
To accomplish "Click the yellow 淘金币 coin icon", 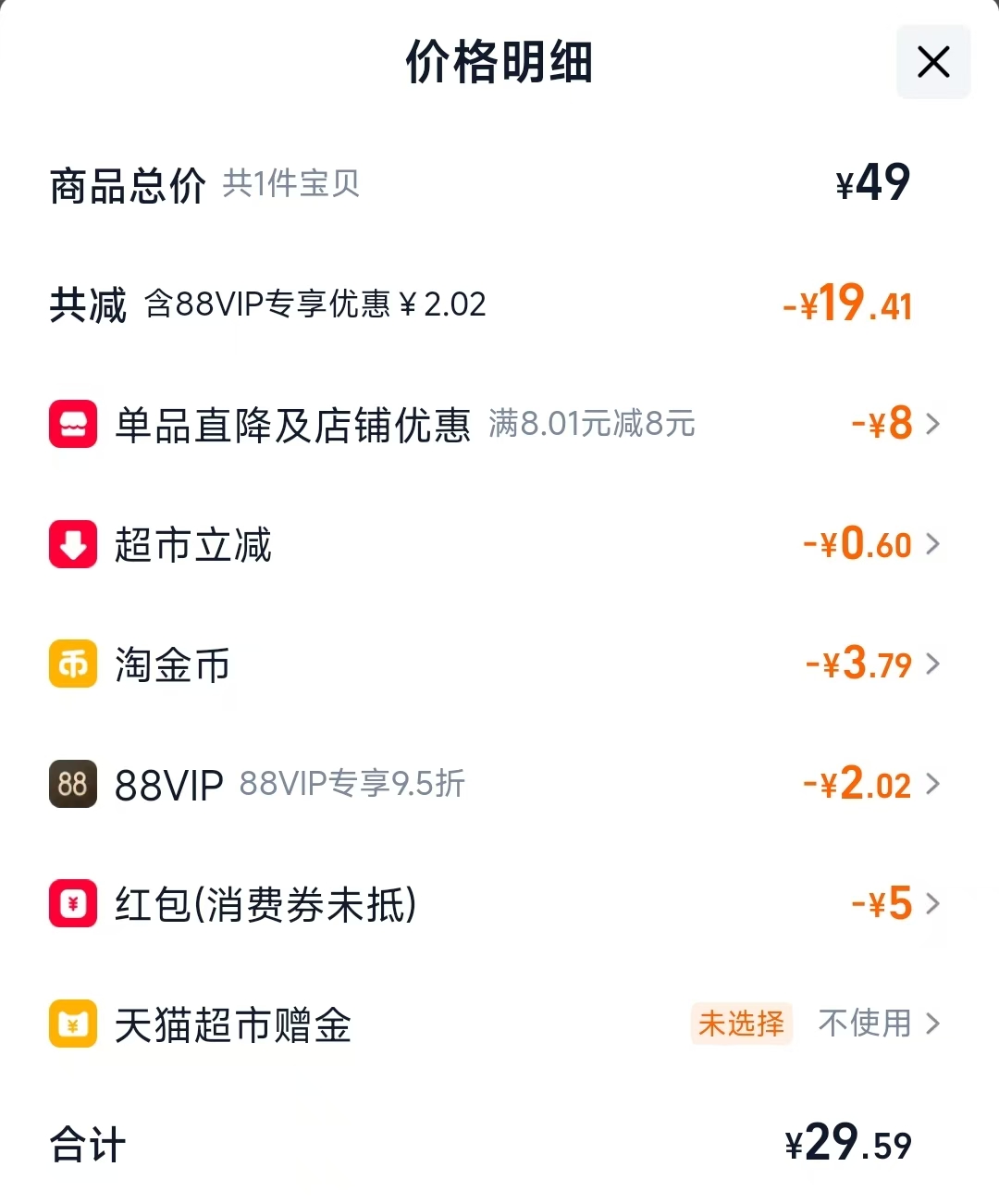I will pos(72,664).
